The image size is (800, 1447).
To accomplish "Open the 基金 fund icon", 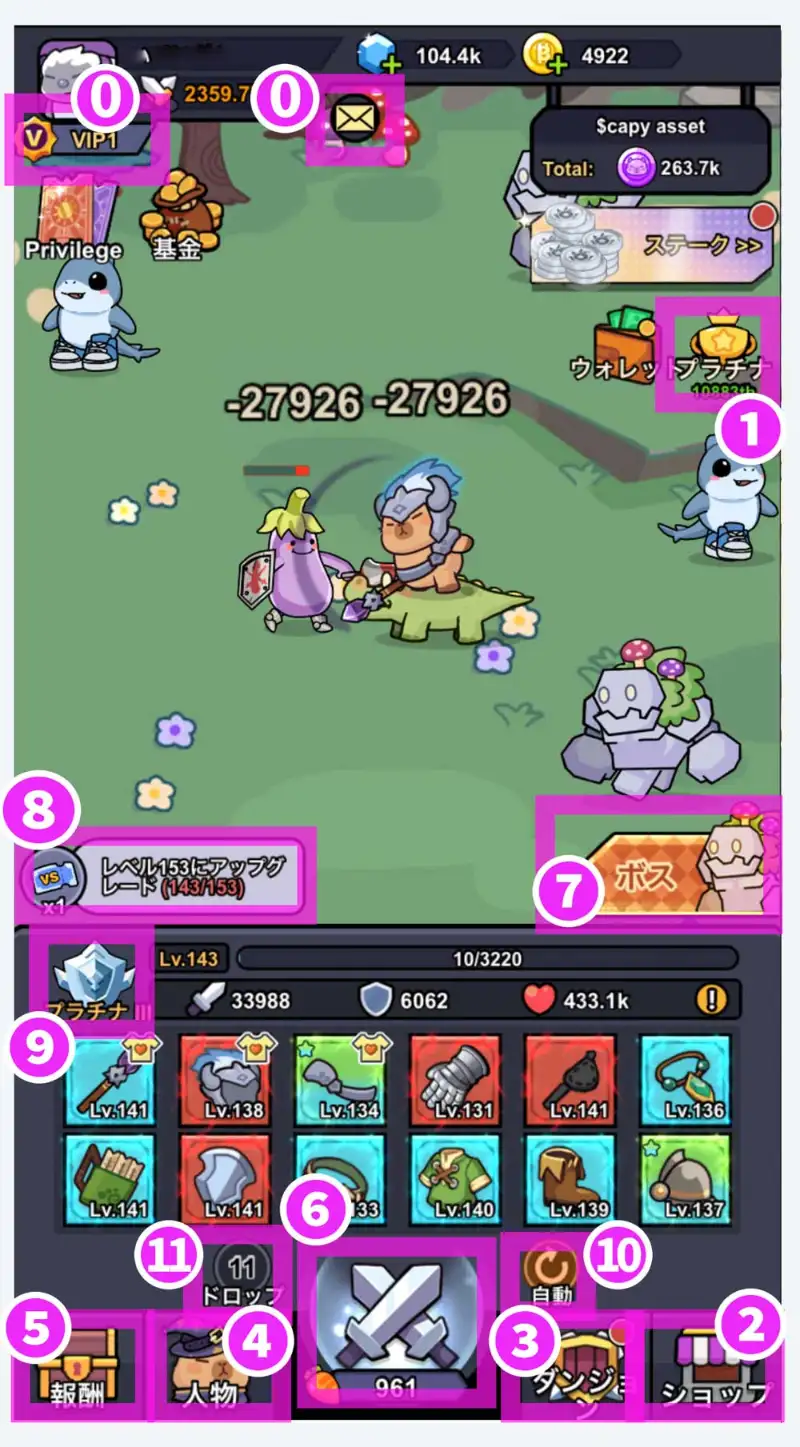I will [178, 210].
